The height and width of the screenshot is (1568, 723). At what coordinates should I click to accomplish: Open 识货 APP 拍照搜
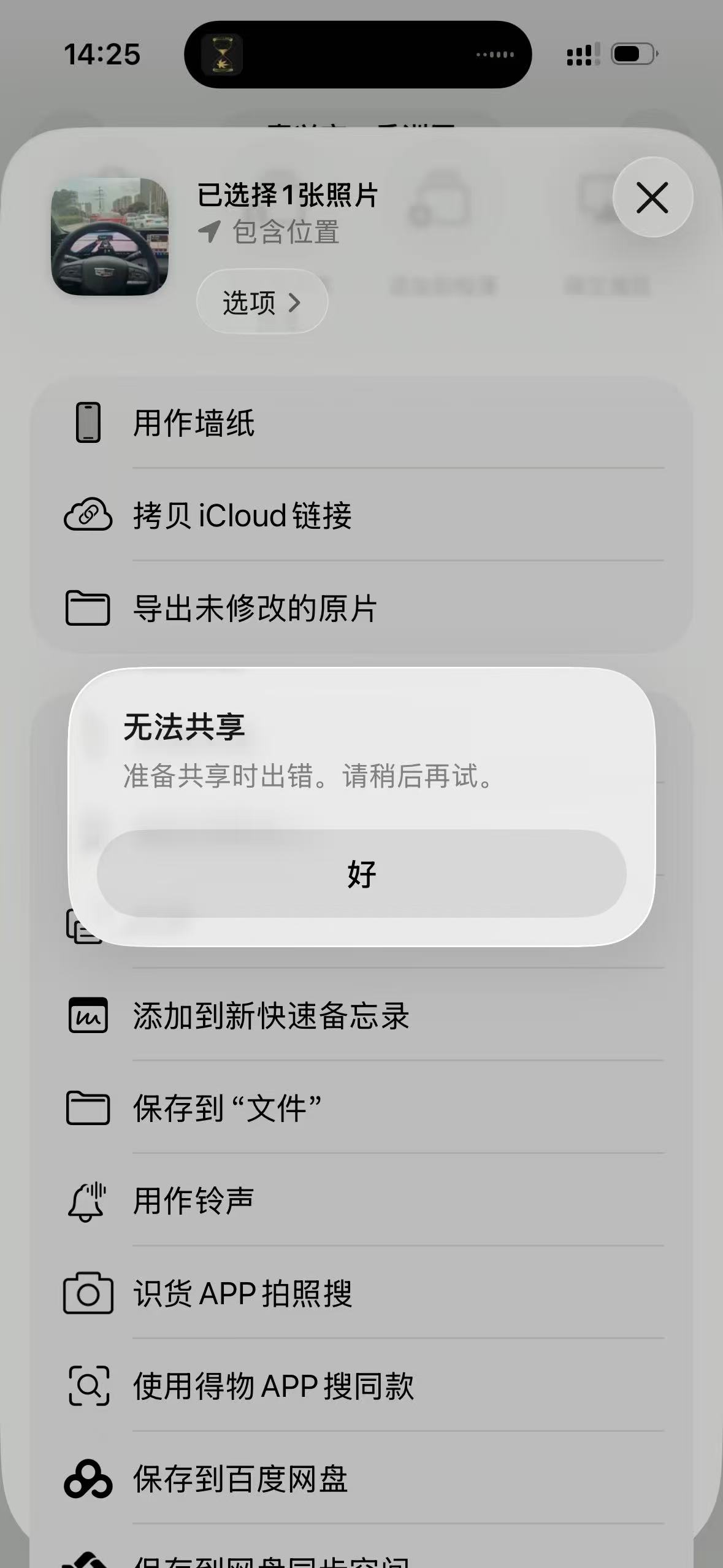click(x=361, y=1293)
